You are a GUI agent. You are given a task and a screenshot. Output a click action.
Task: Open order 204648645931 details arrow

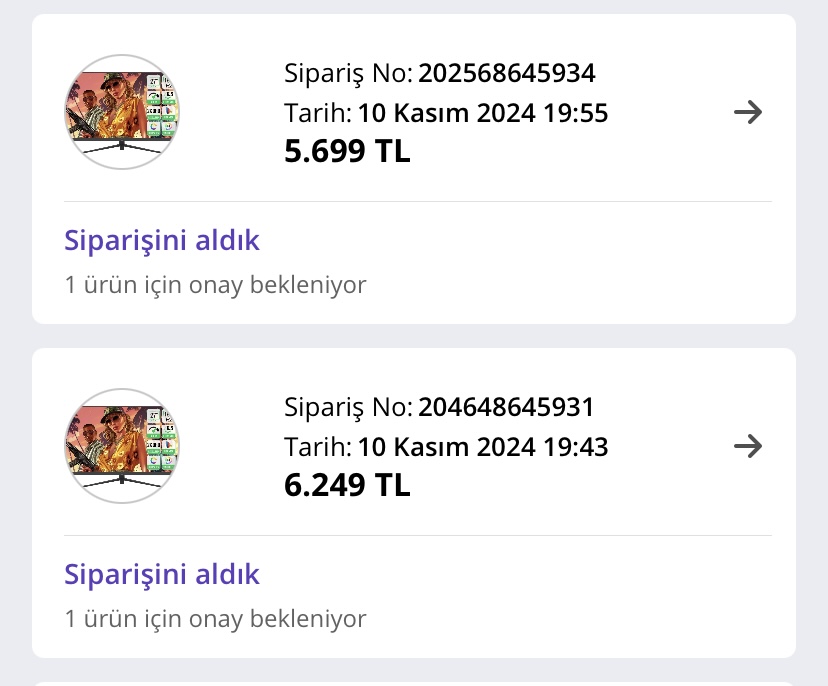(747, 446)
